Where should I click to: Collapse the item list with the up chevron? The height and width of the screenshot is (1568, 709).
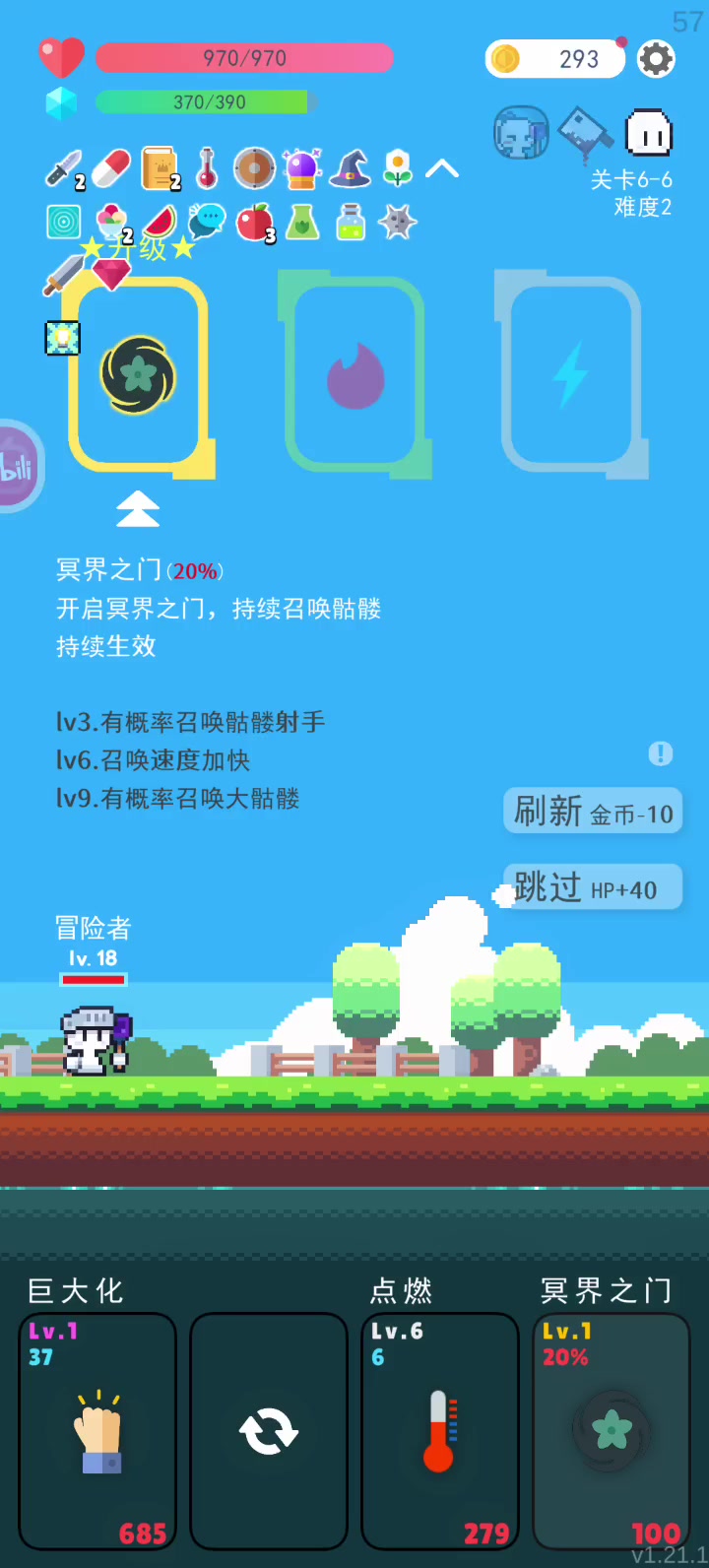(x=442, y=169)
